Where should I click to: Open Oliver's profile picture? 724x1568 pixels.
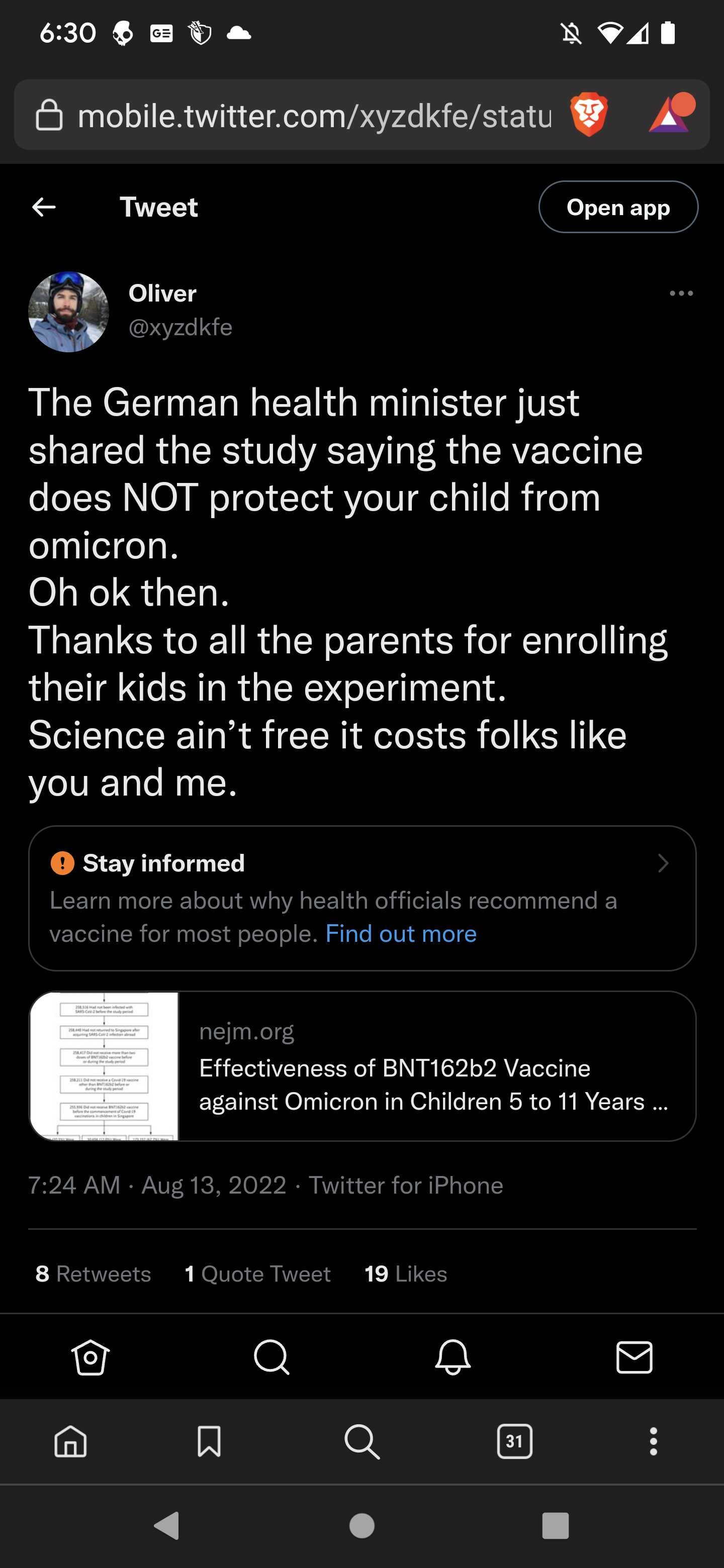click(69, 312)
